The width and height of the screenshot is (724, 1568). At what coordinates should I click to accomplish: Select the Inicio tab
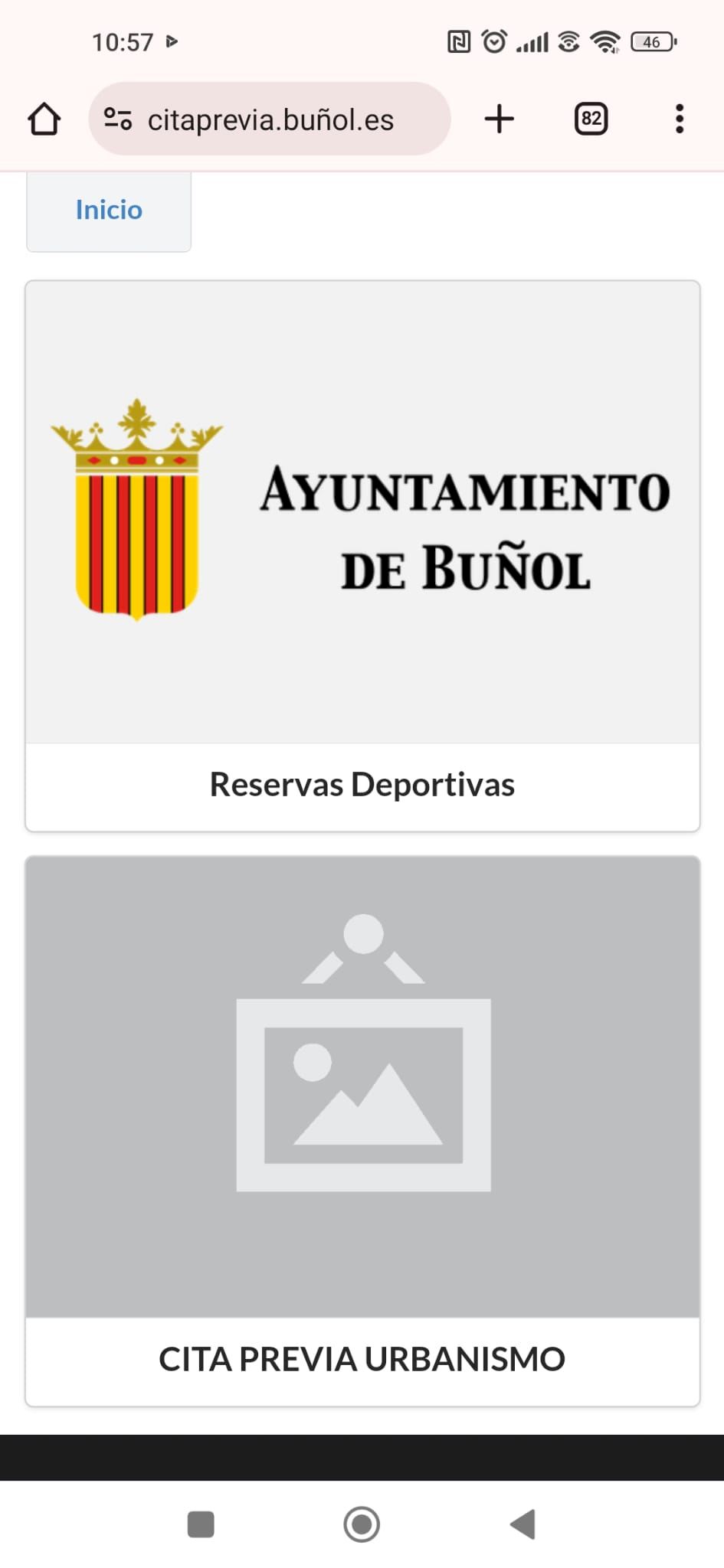109,210
